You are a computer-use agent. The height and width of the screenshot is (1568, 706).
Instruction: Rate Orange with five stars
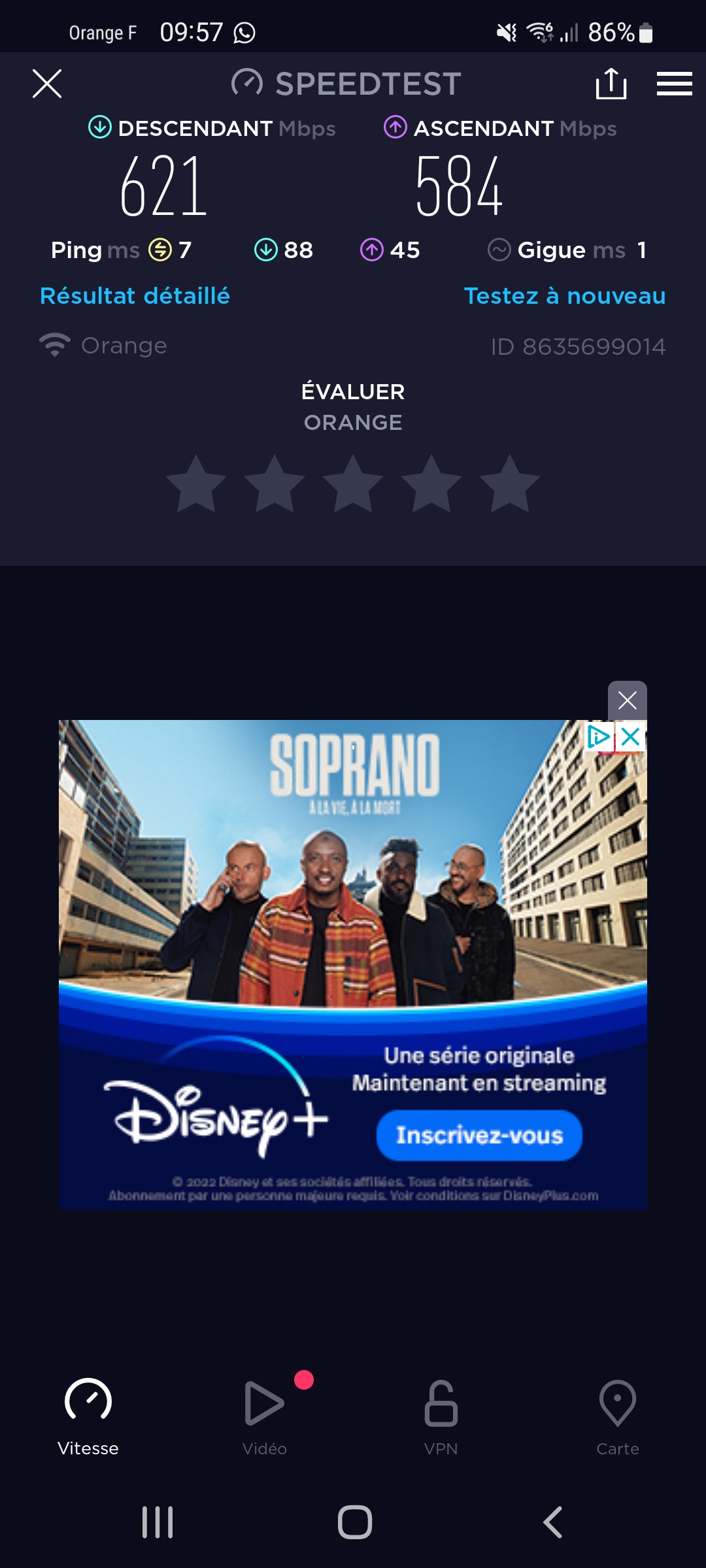pyautogui.click(x=510, y=484)
